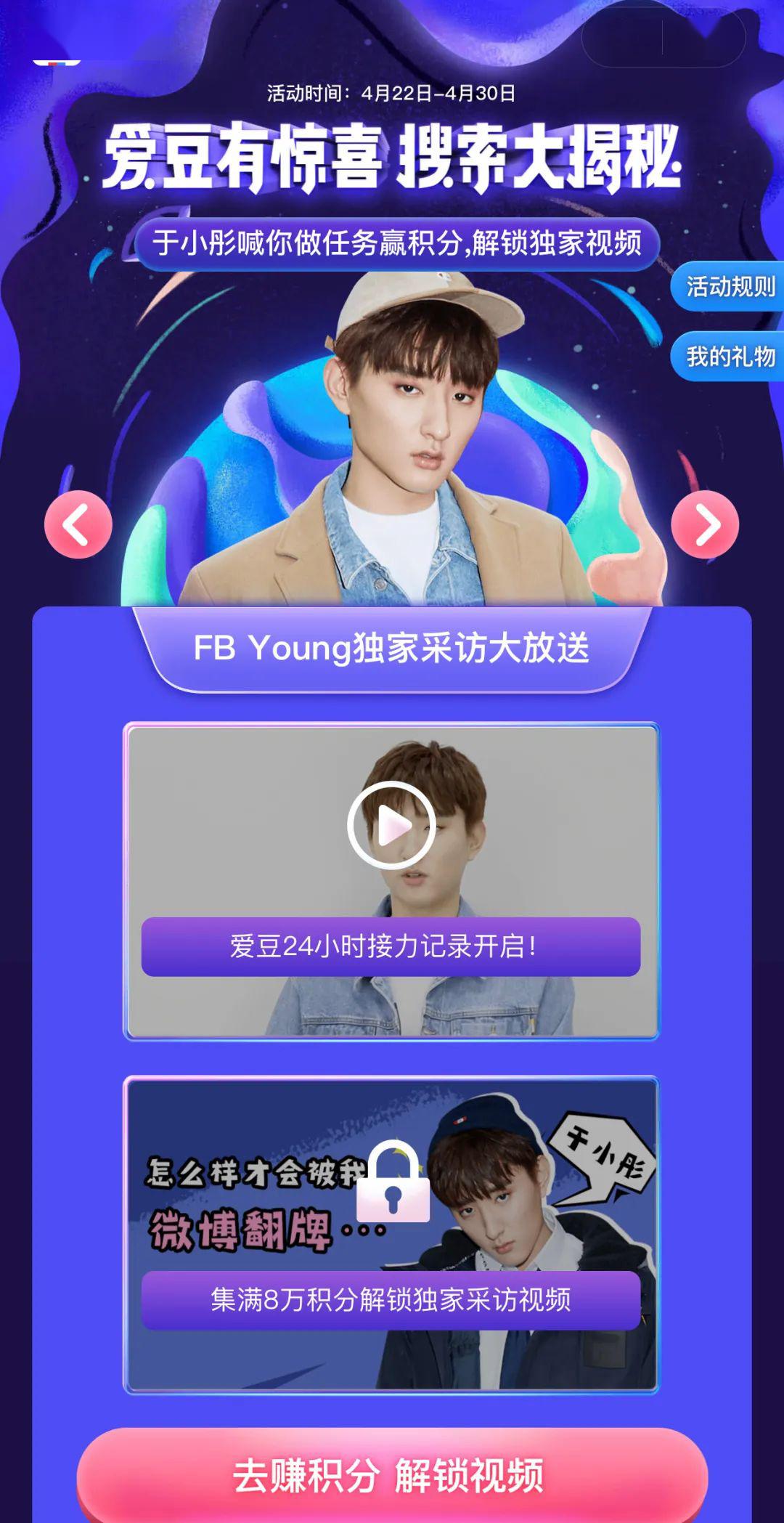Play the 爱豆24小时接力记录开启 video
Viewport: 784px width, 1523px height.
coord(391,826)
